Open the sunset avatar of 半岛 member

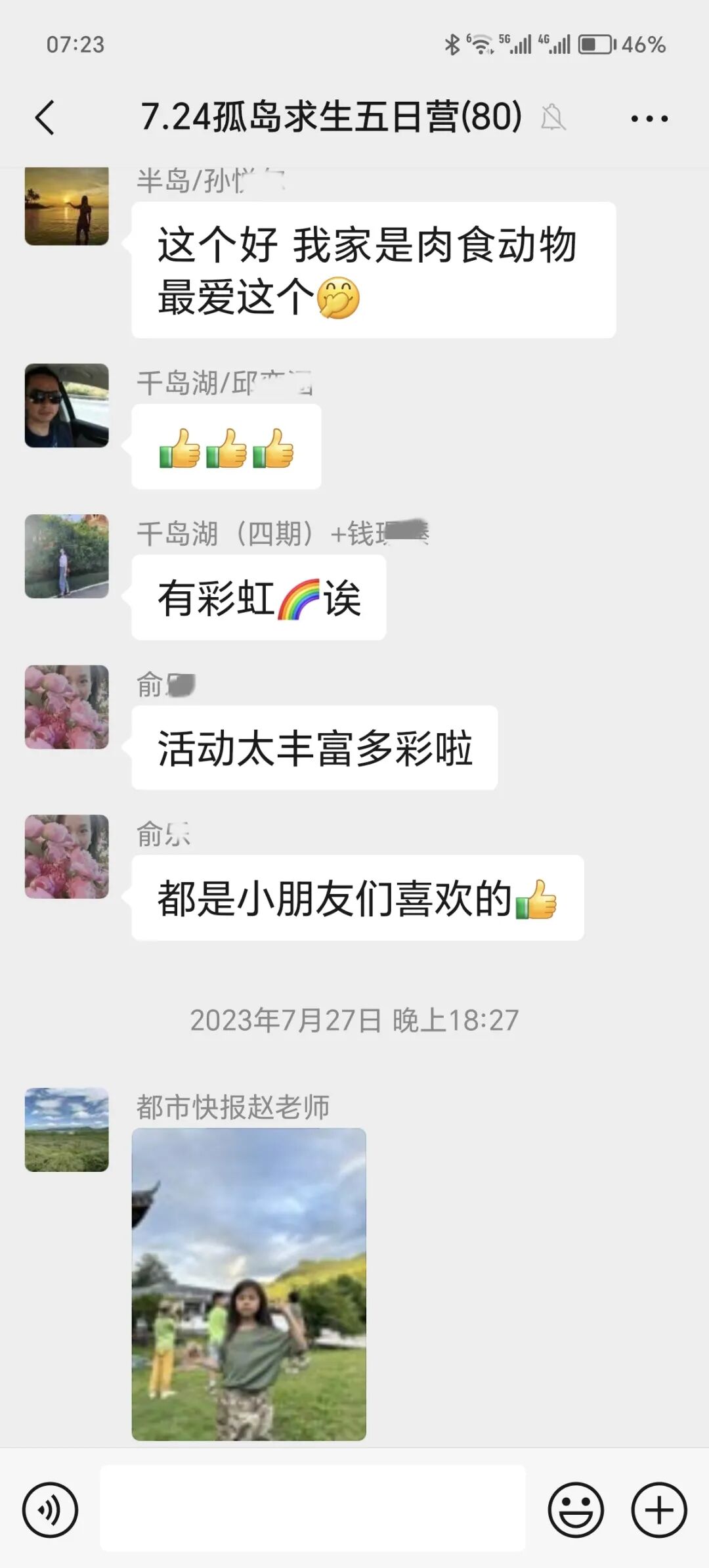67,206
